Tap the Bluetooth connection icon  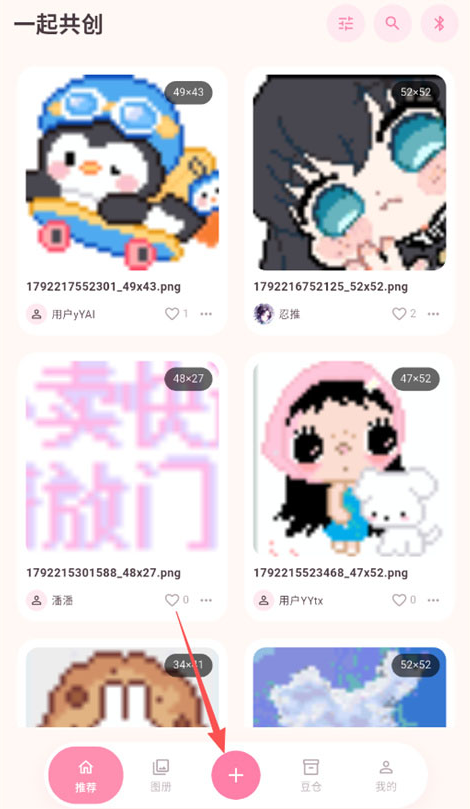(x=439, y=23)
